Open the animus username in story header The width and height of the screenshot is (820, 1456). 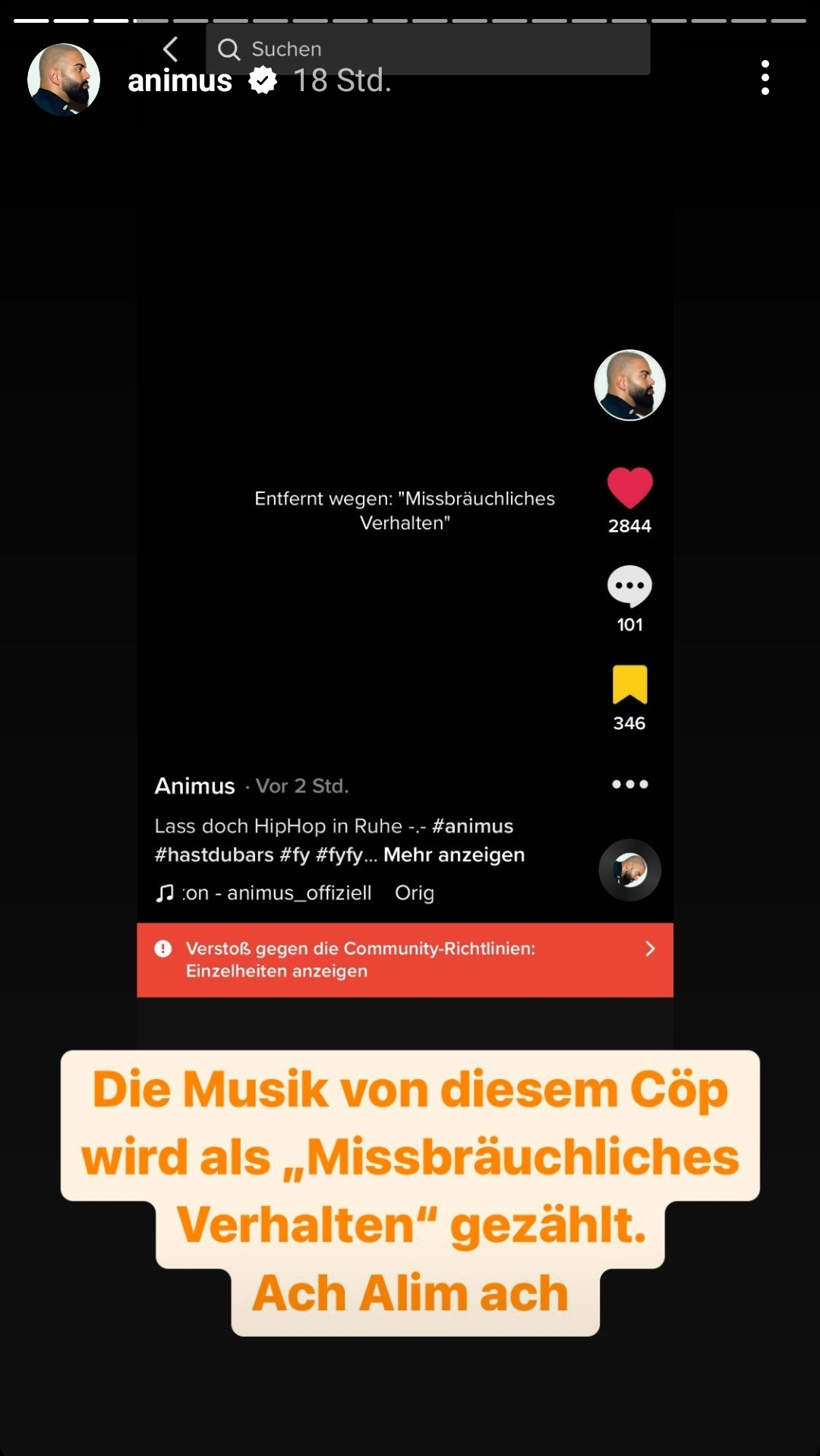point(180,81)
